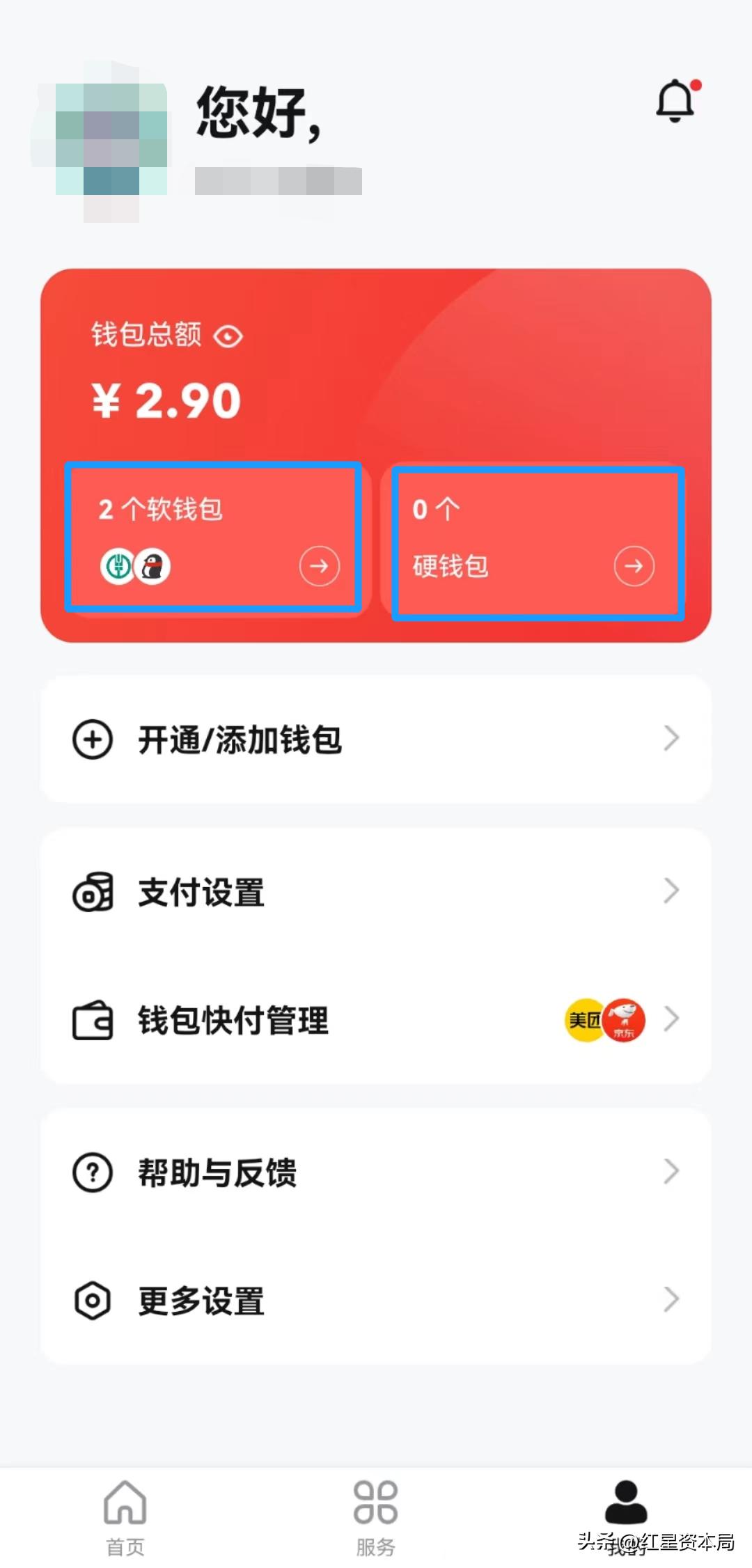Select the ABC bank soft wallet icon

(x=116, y=566)
